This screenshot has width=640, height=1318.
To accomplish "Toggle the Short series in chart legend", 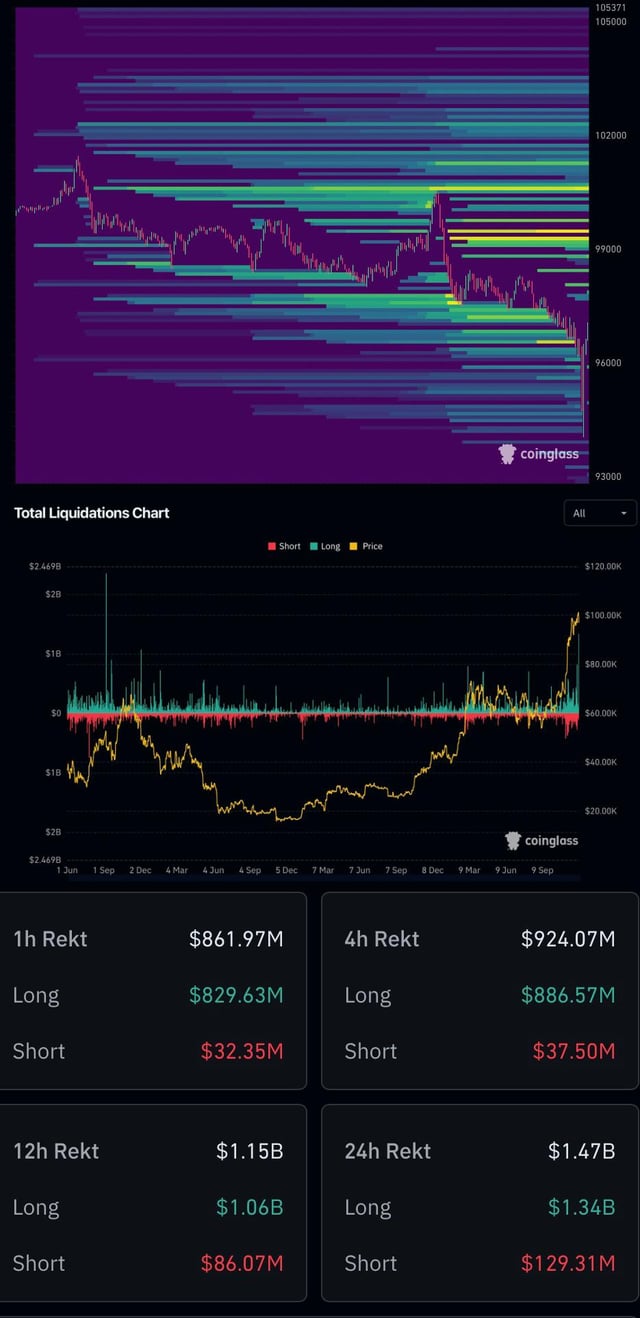I will 284,546.
